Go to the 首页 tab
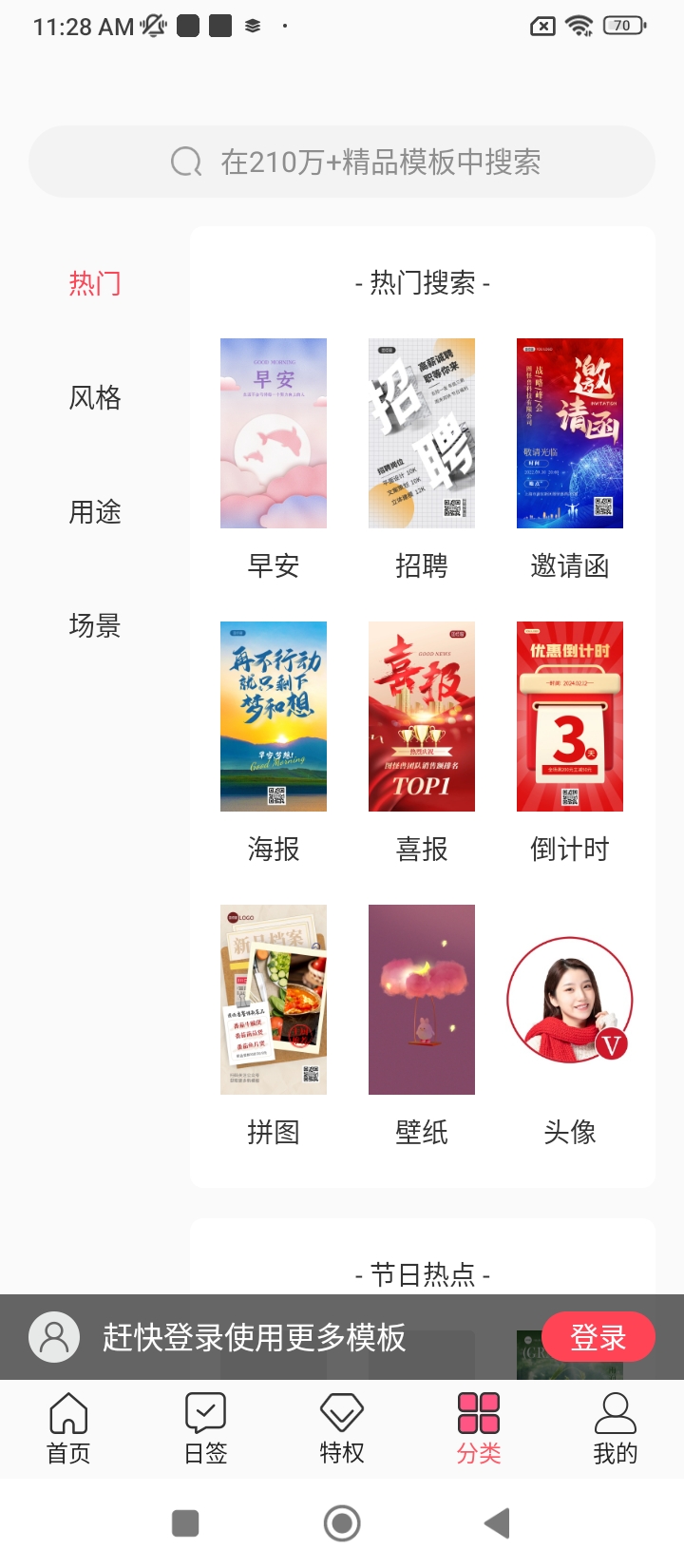 tap(68, 1428)
